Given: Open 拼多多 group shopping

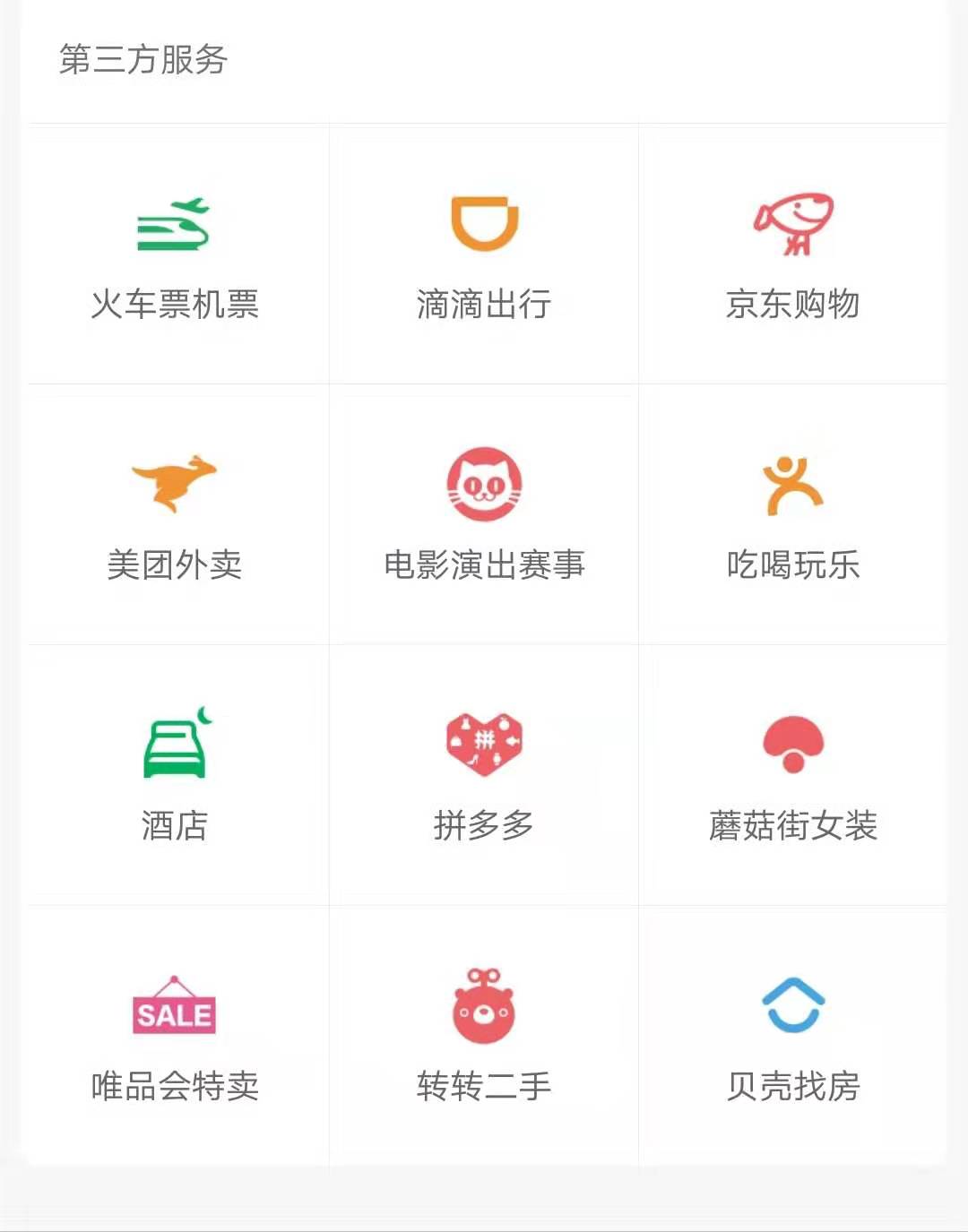Looking at the screenshot, I should [x=484, y=775].
